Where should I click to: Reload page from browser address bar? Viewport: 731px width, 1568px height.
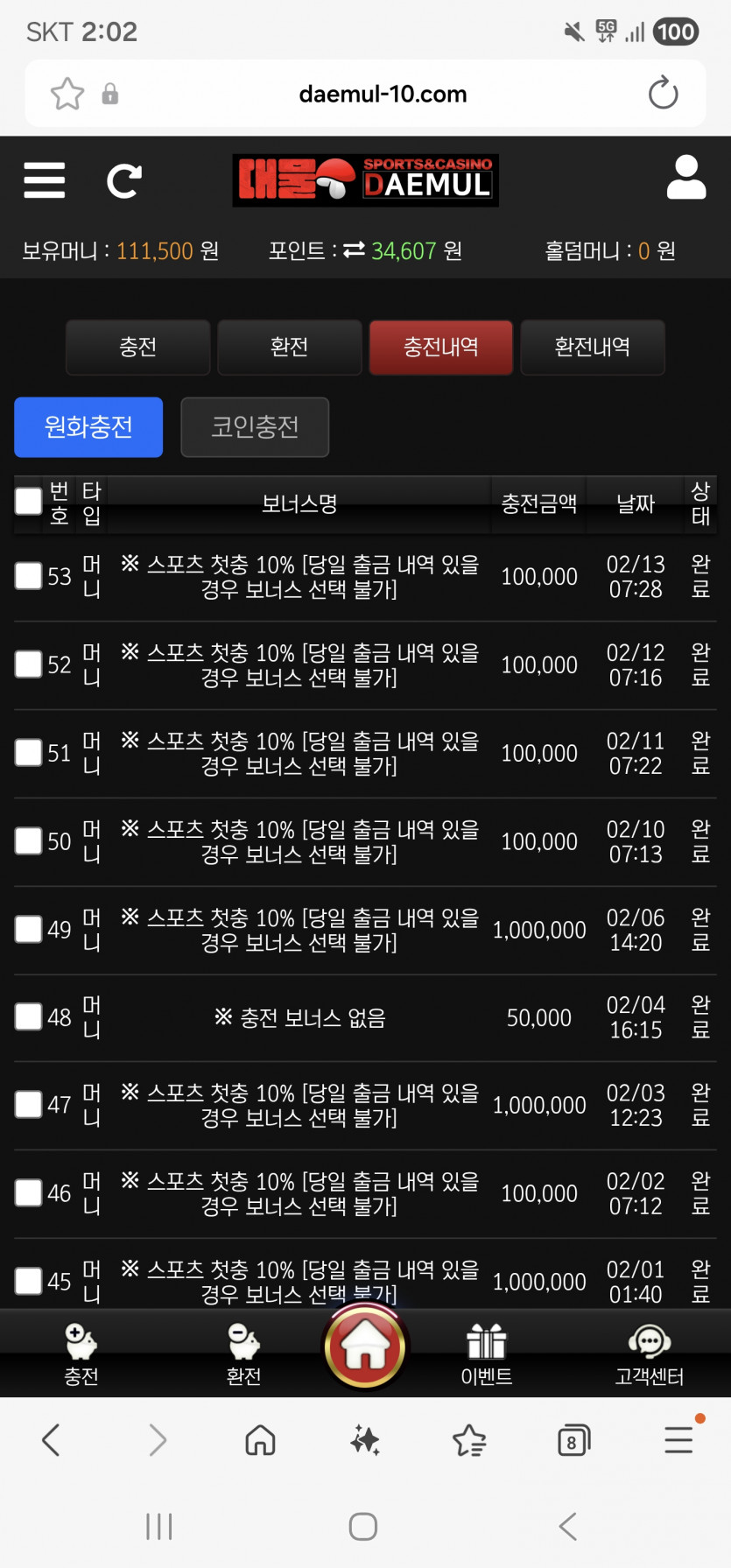663,94
